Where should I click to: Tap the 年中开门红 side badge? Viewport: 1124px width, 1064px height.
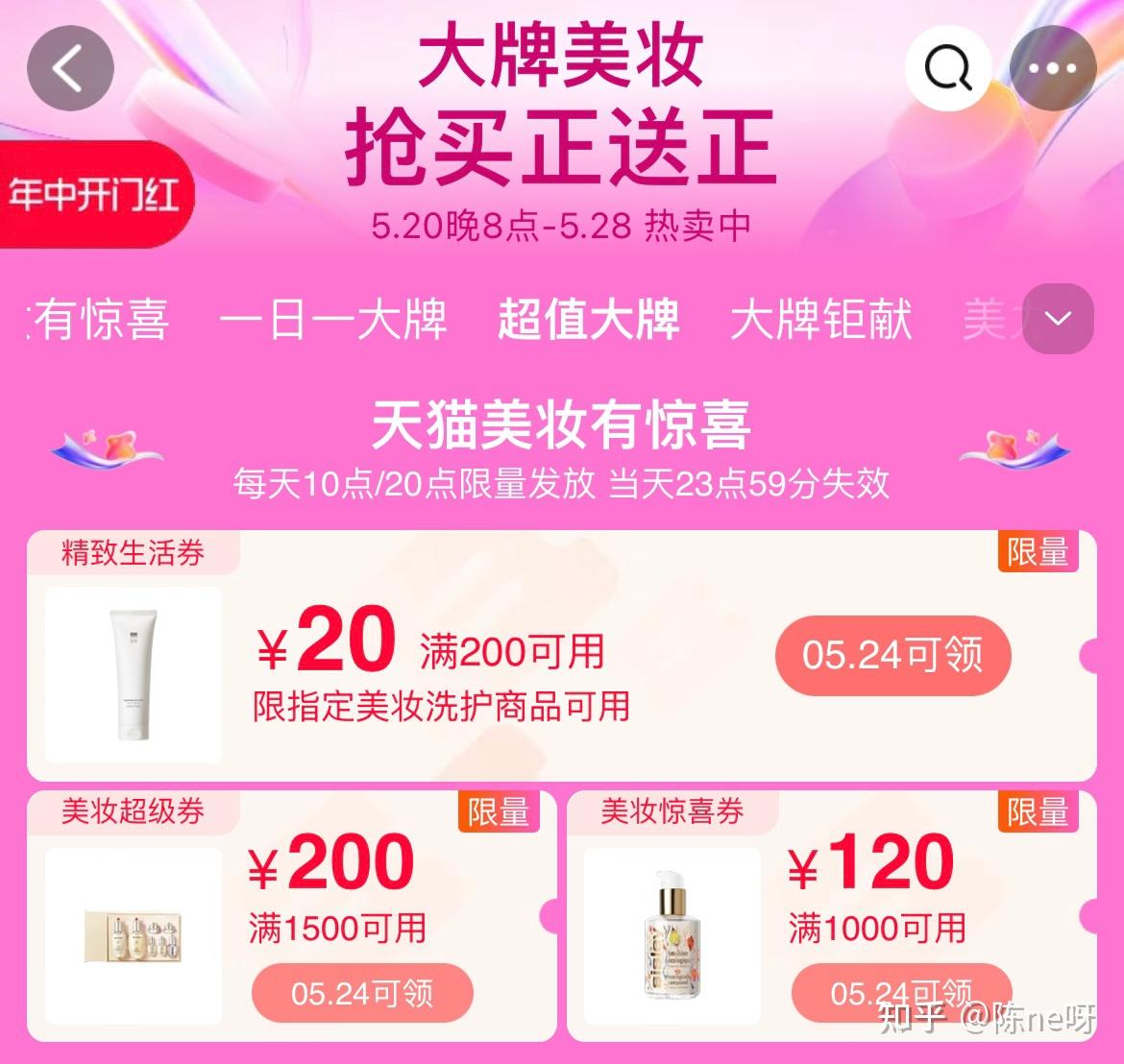(94, 195)
